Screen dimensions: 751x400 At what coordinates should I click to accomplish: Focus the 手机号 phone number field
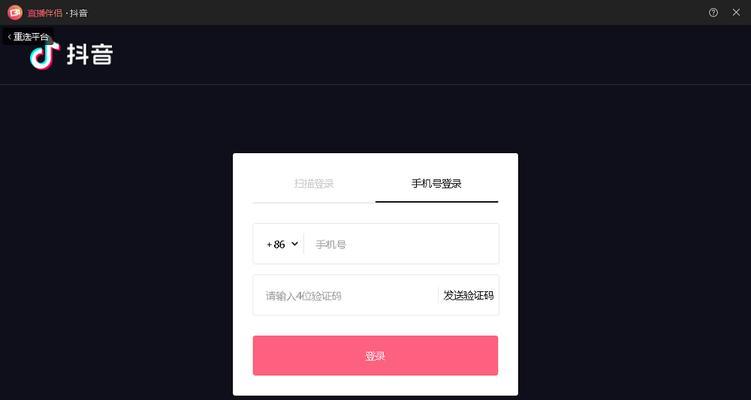400,244
